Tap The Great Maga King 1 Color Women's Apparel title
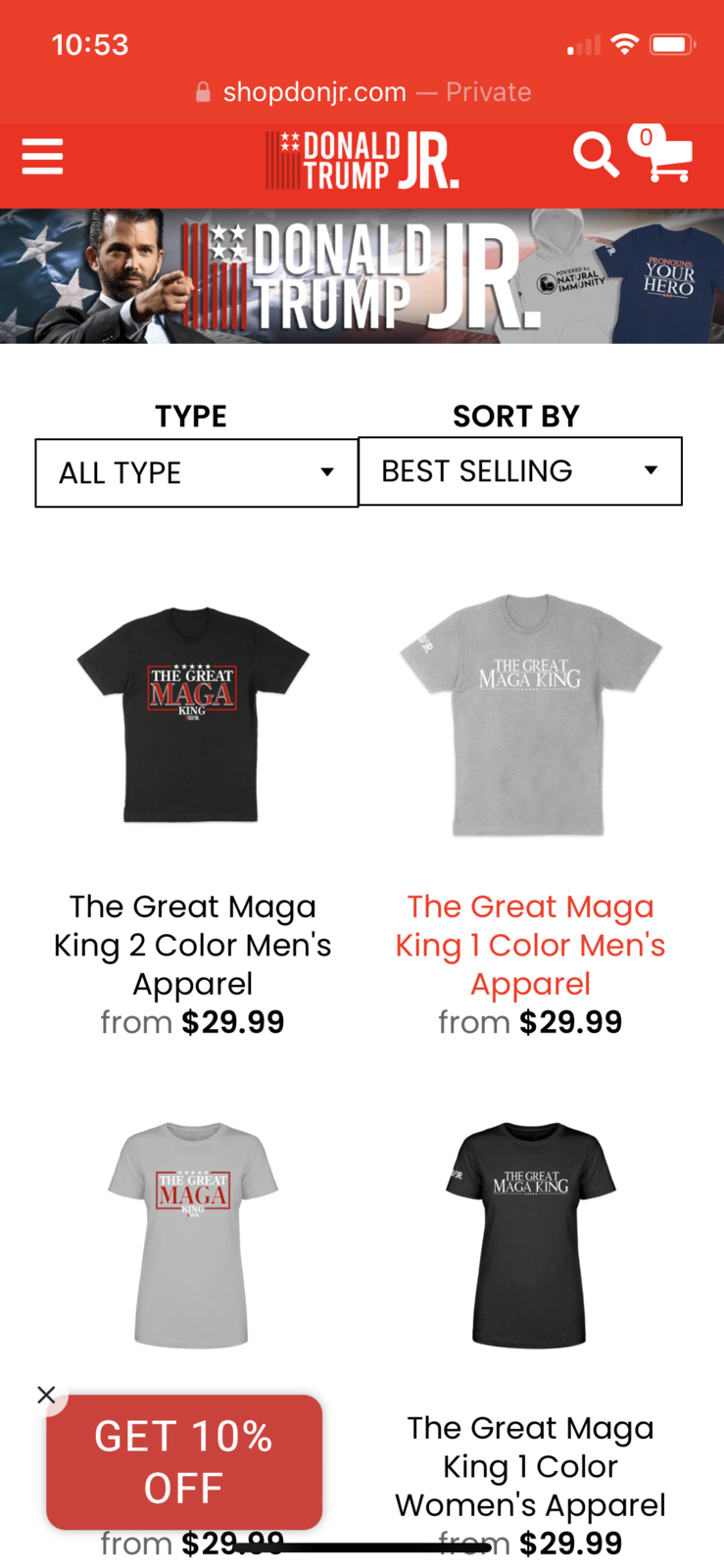The width and height of the screenshot is (724, 1568). pyautogui.click(x=530, y=1466)
